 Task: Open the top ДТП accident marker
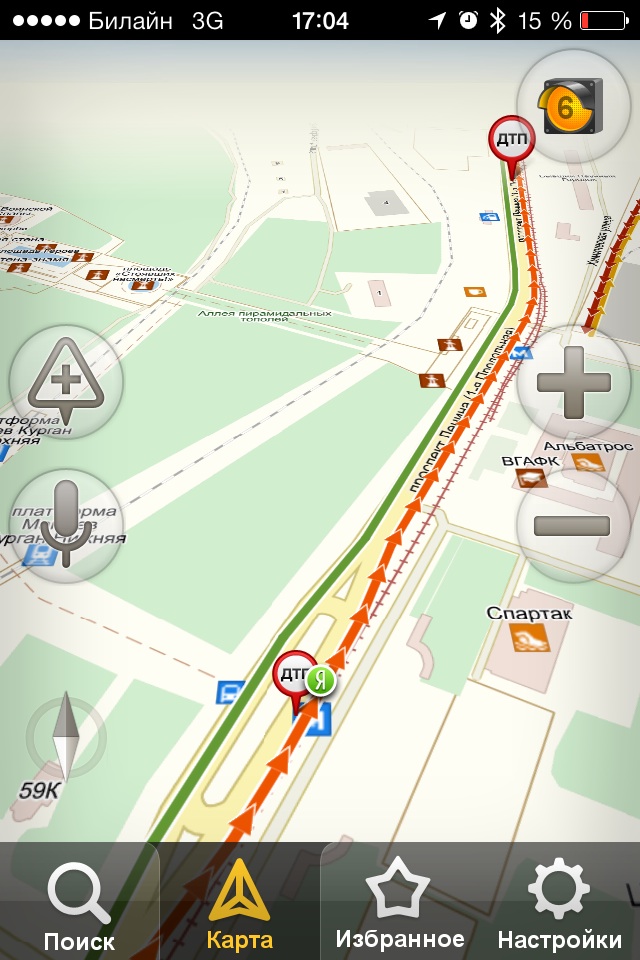coord(511,140)
